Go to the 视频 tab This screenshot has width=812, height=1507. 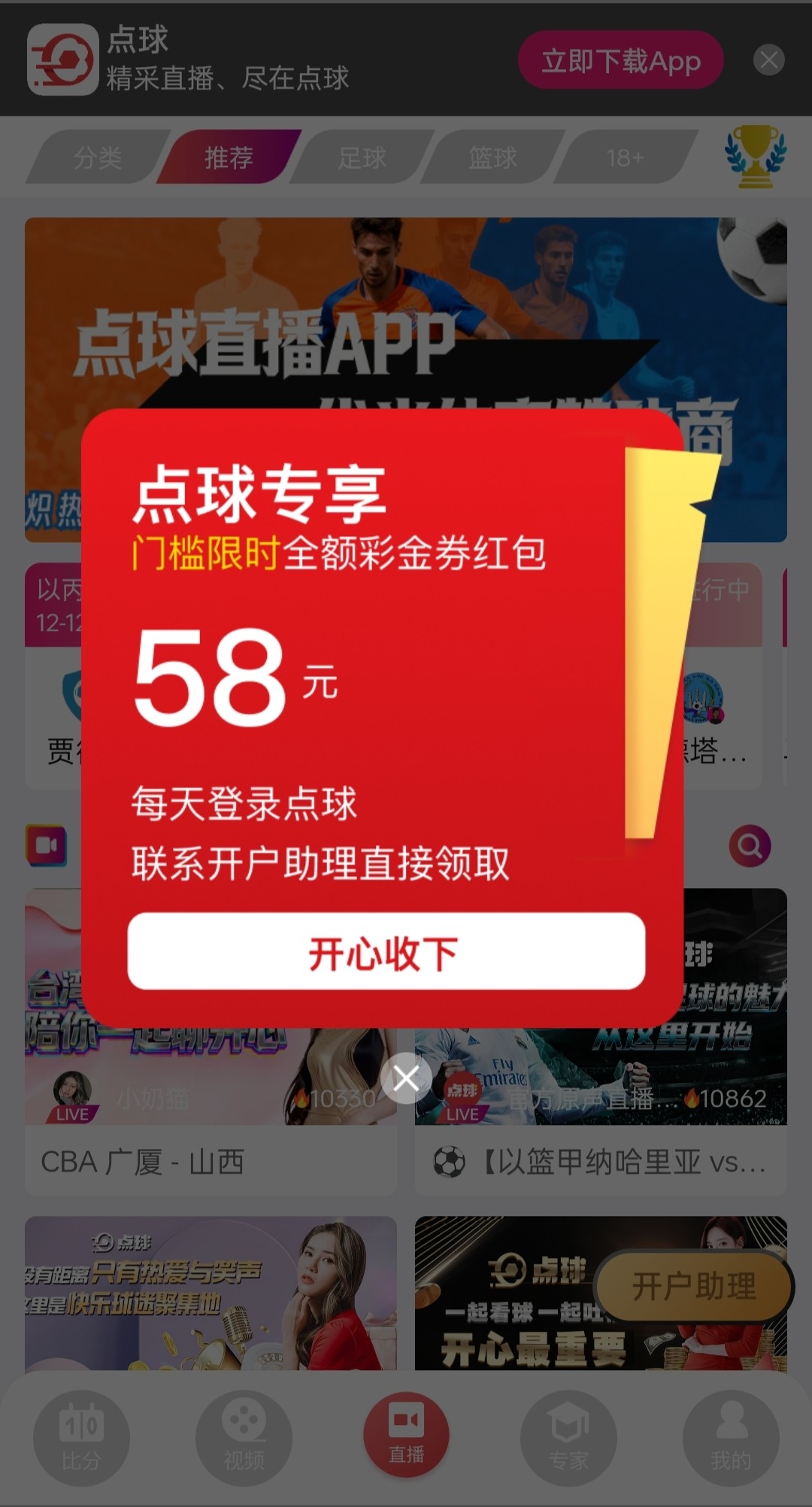point(244,1438)
